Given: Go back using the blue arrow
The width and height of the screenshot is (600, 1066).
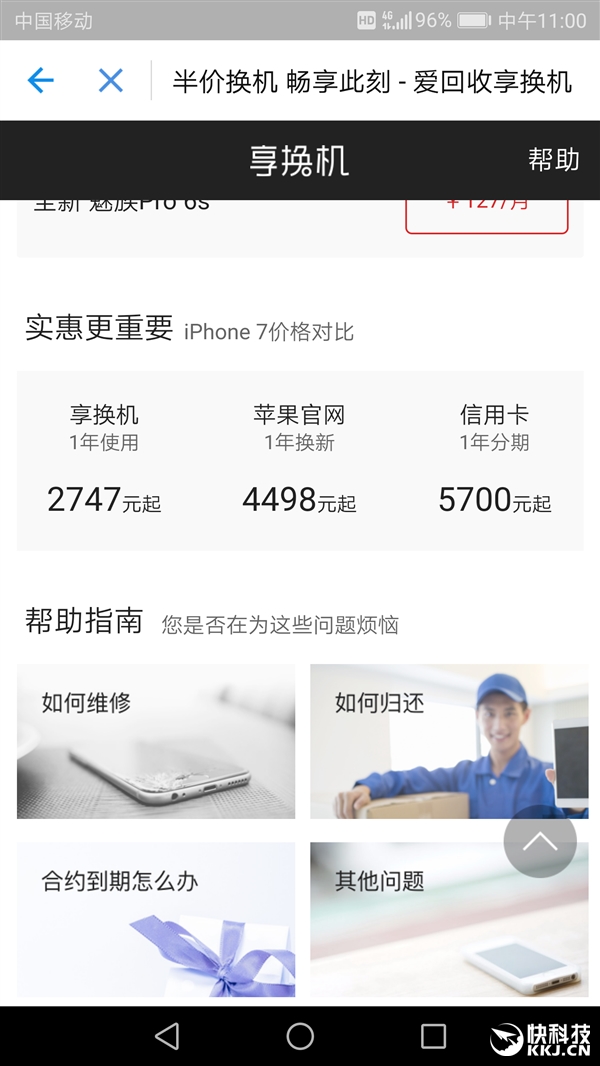Looking at the screenshot, I should point(40,80).
